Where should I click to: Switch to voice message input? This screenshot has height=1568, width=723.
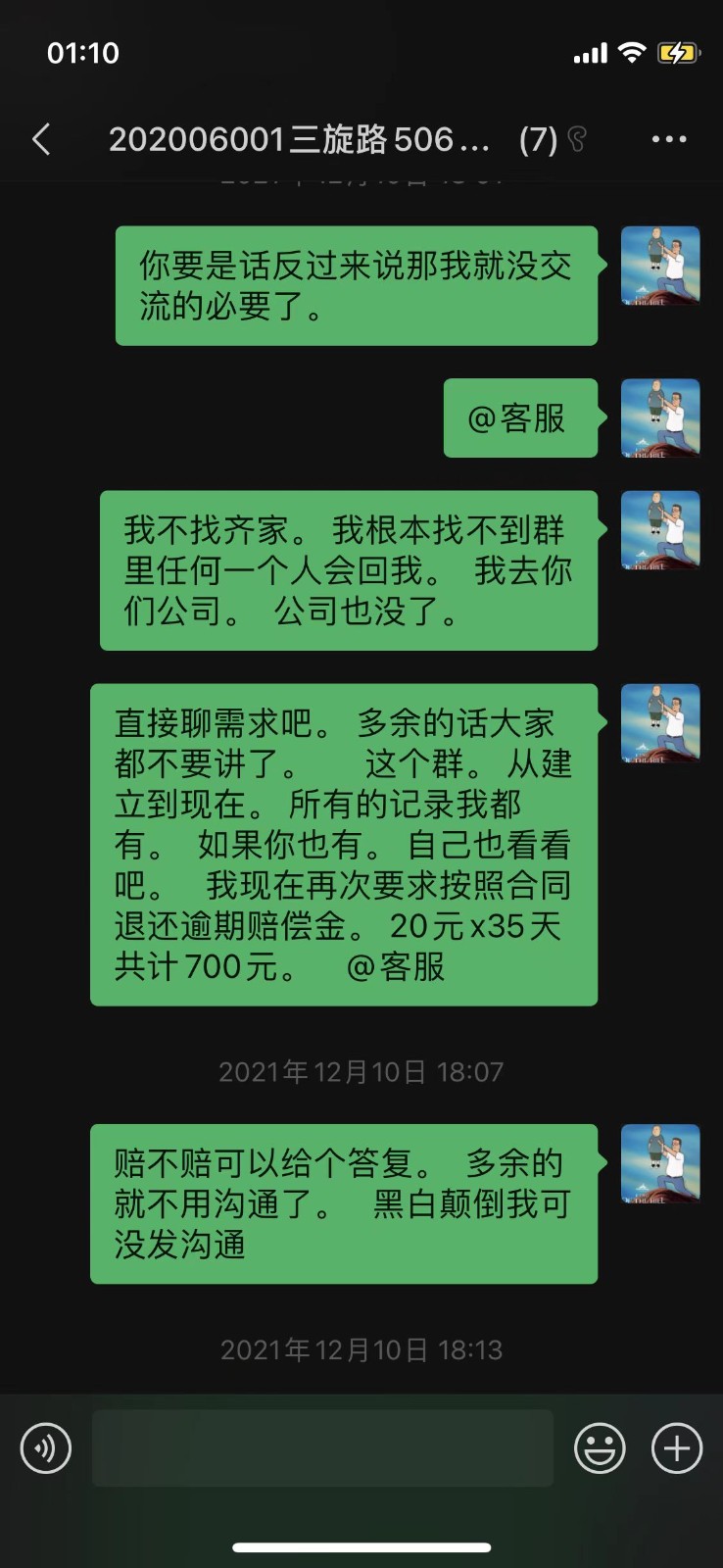click(46, 1447)
